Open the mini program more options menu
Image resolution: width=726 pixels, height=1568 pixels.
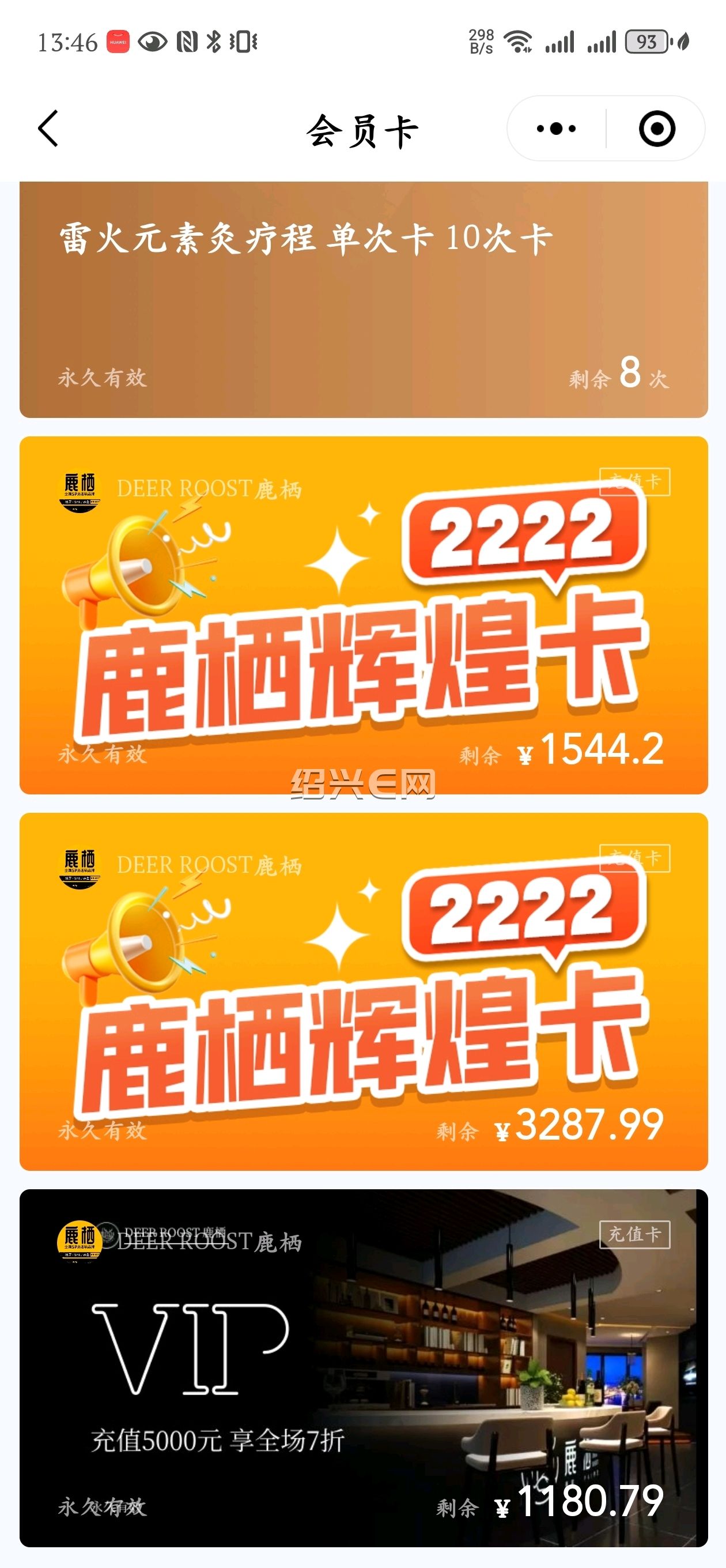point(556,129)
